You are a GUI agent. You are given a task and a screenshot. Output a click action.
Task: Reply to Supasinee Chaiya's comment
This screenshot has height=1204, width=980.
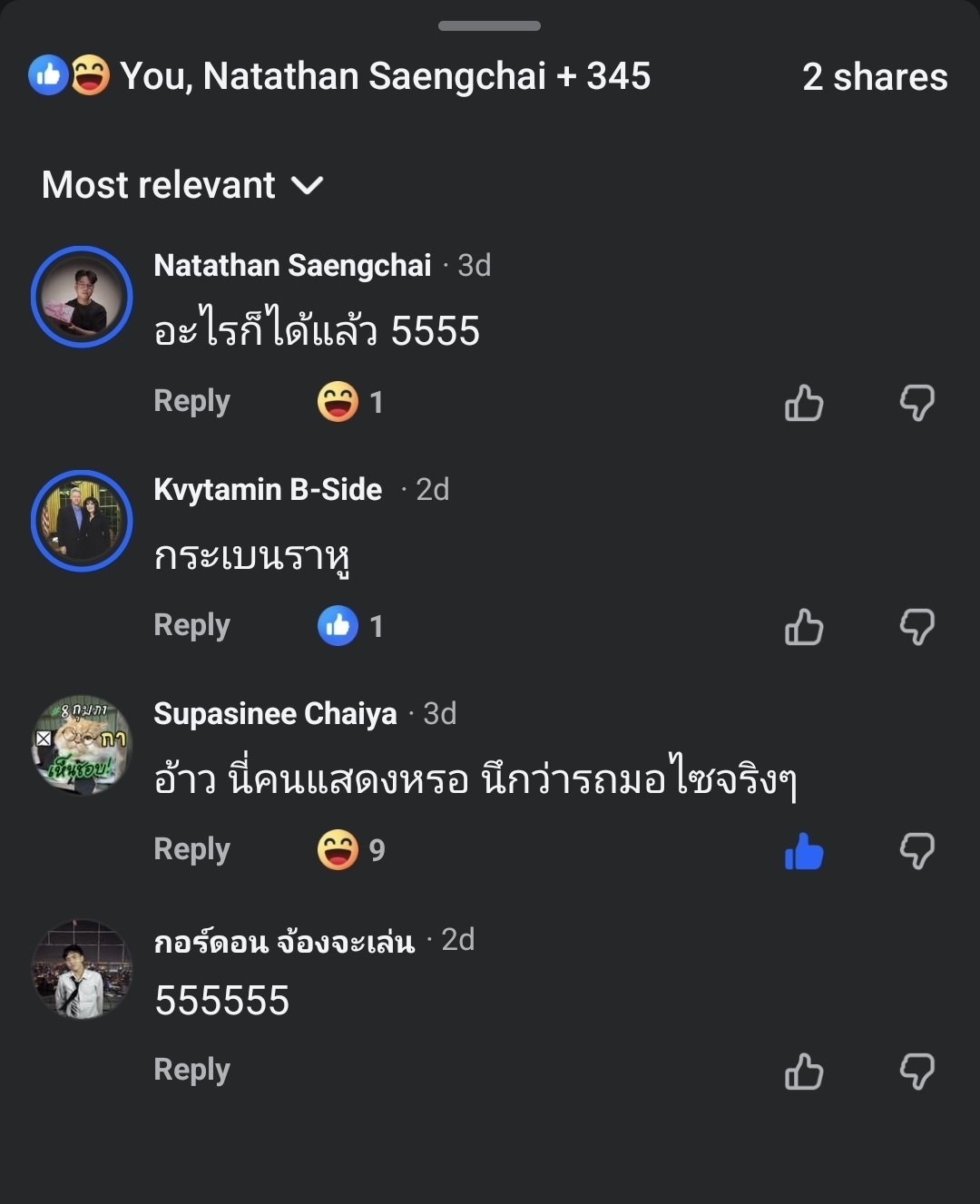[191, 849]
